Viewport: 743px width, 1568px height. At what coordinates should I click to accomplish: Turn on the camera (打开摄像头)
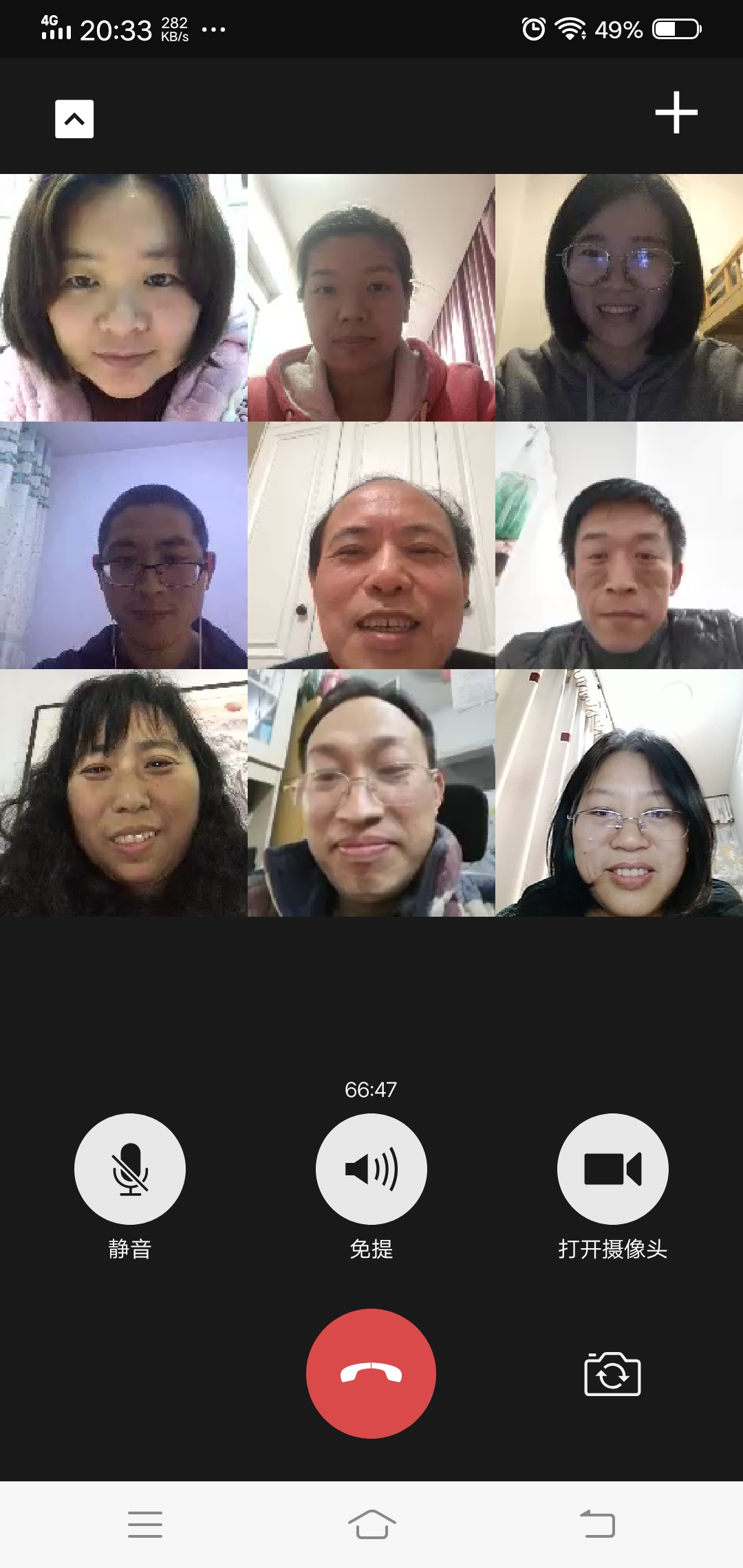(612, 1168)
